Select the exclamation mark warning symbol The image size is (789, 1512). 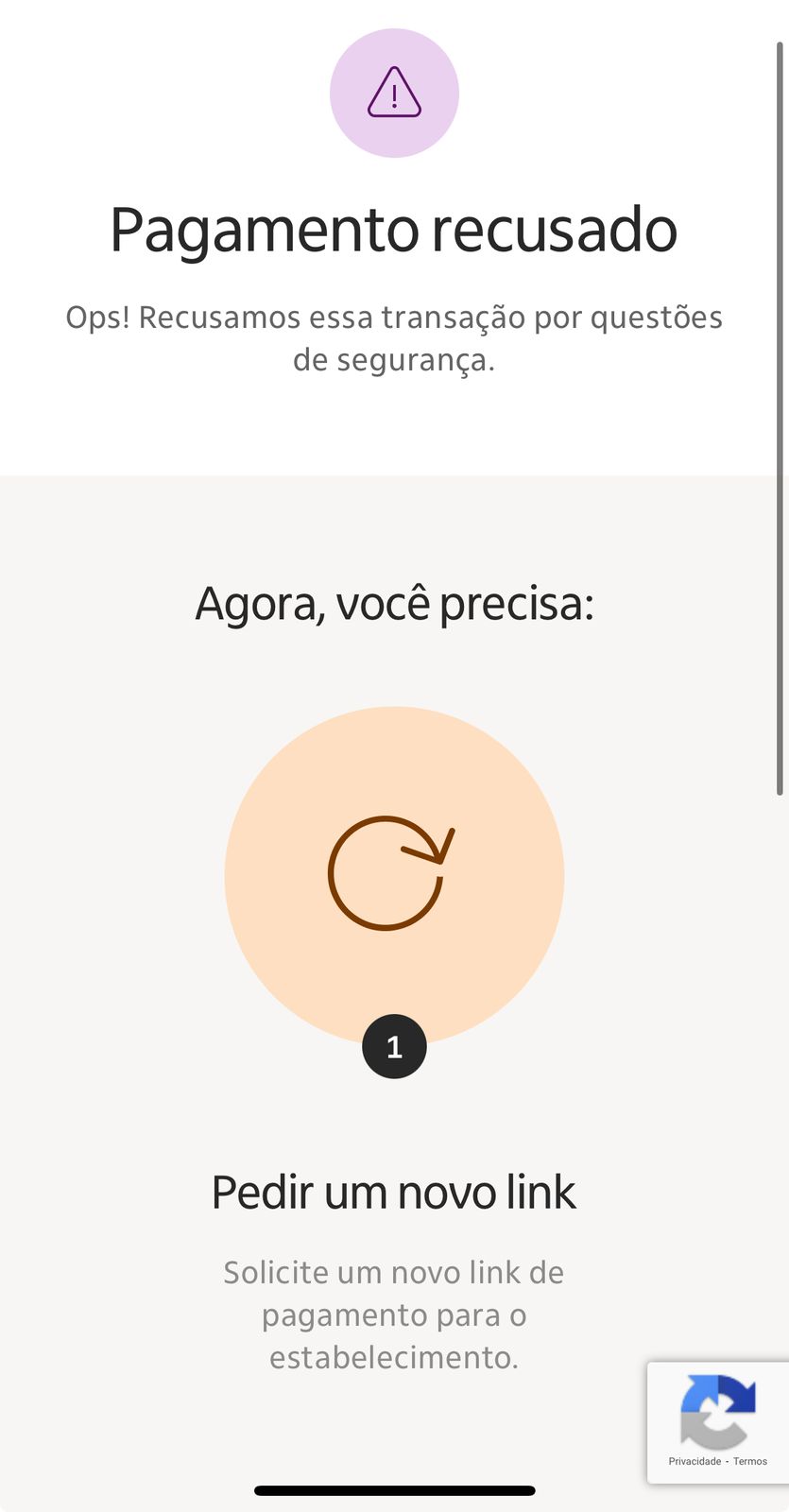pyautogui.click(x=394, y=96)
